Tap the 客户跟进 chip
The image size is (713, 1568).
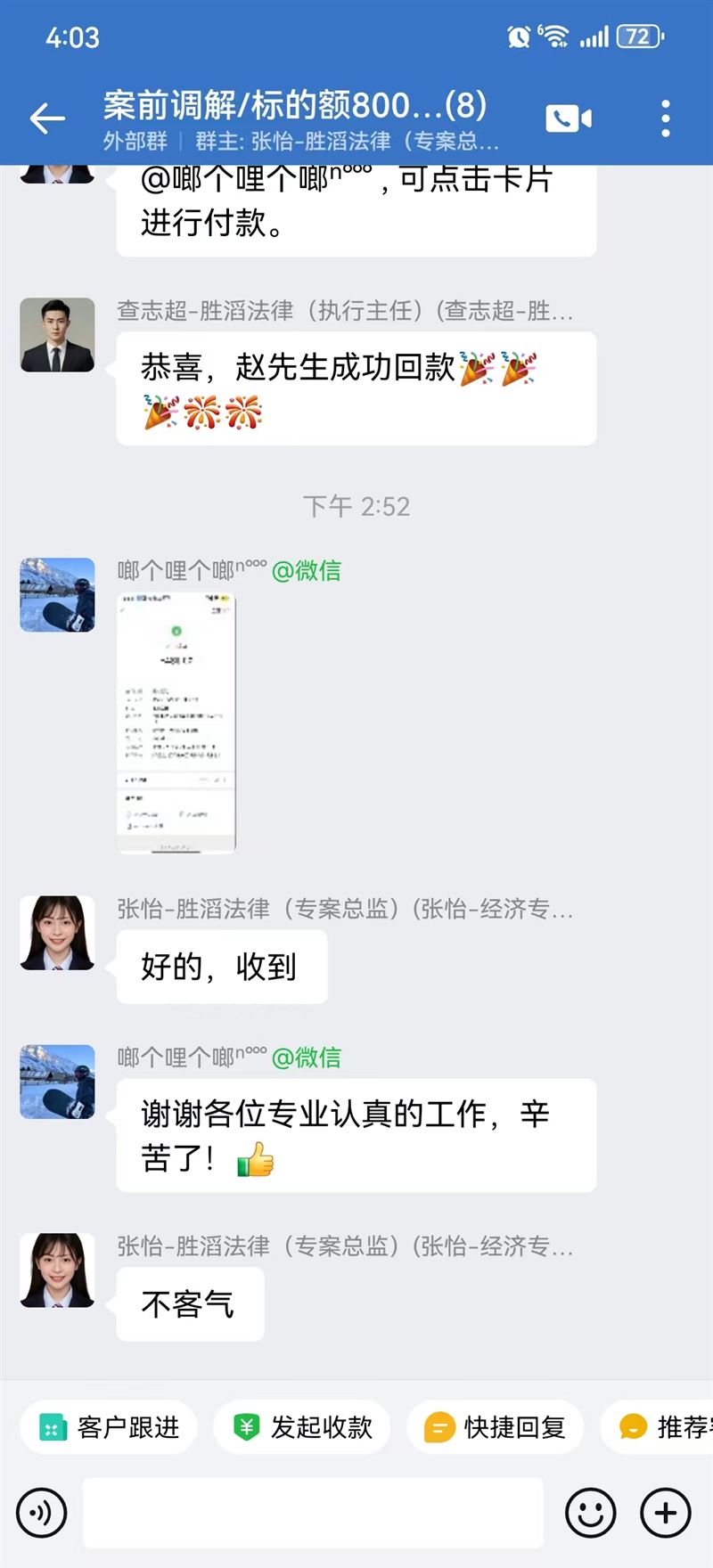point(110,1427)
